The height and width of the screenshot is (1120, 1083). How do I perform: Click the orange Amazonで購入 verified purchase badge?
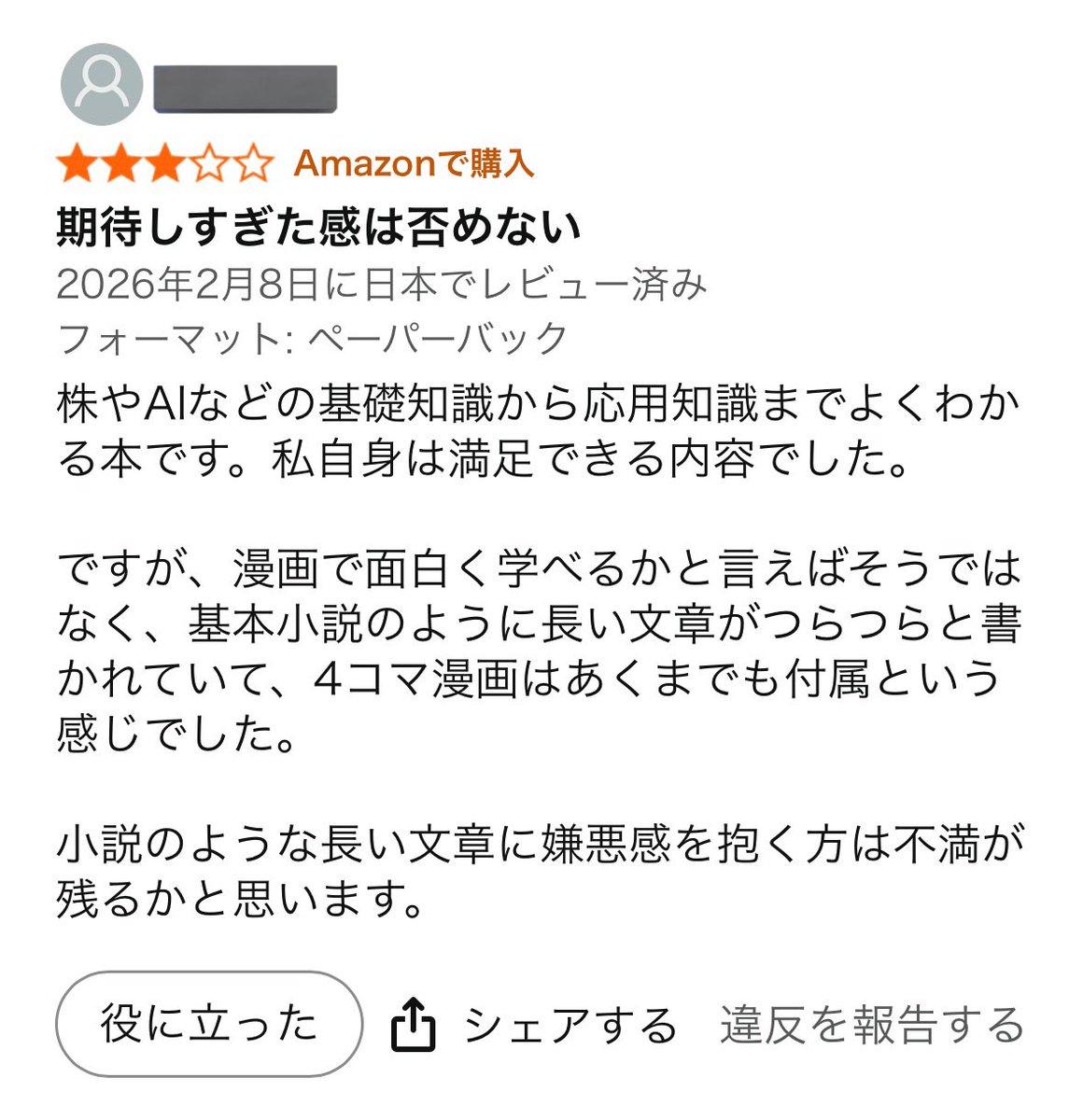[414, 165]
